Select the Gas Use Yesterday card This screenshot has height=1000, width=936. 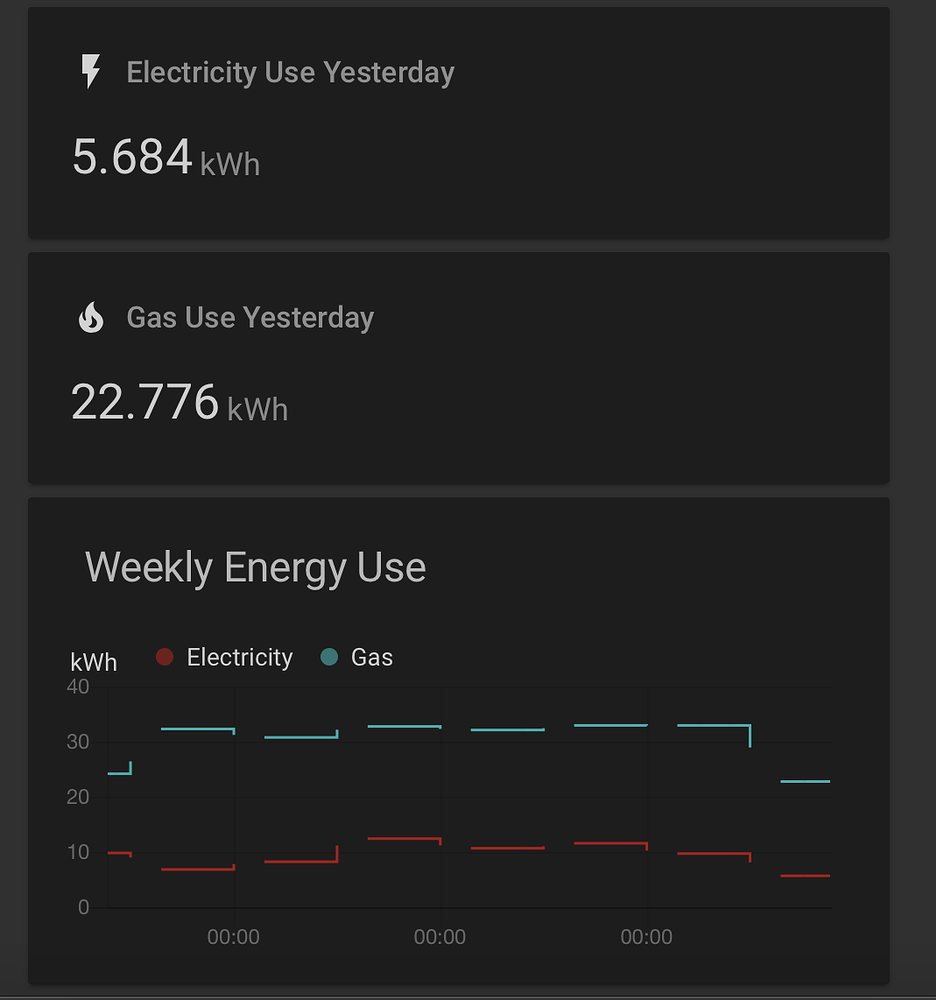coord(458,367)
